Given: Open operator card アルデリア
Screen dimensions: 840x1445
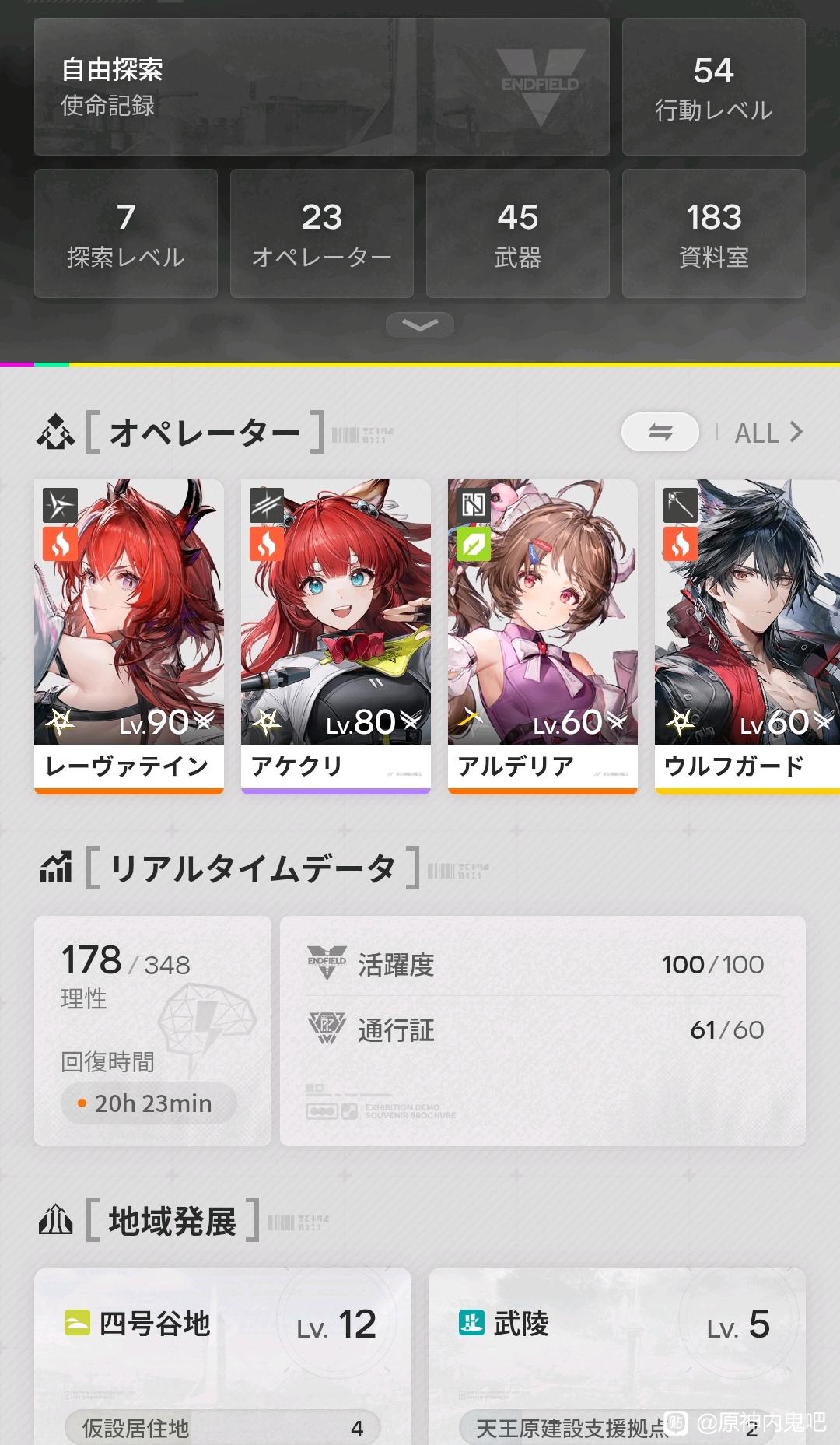Looking at the screenshot, I should point(543,637).
